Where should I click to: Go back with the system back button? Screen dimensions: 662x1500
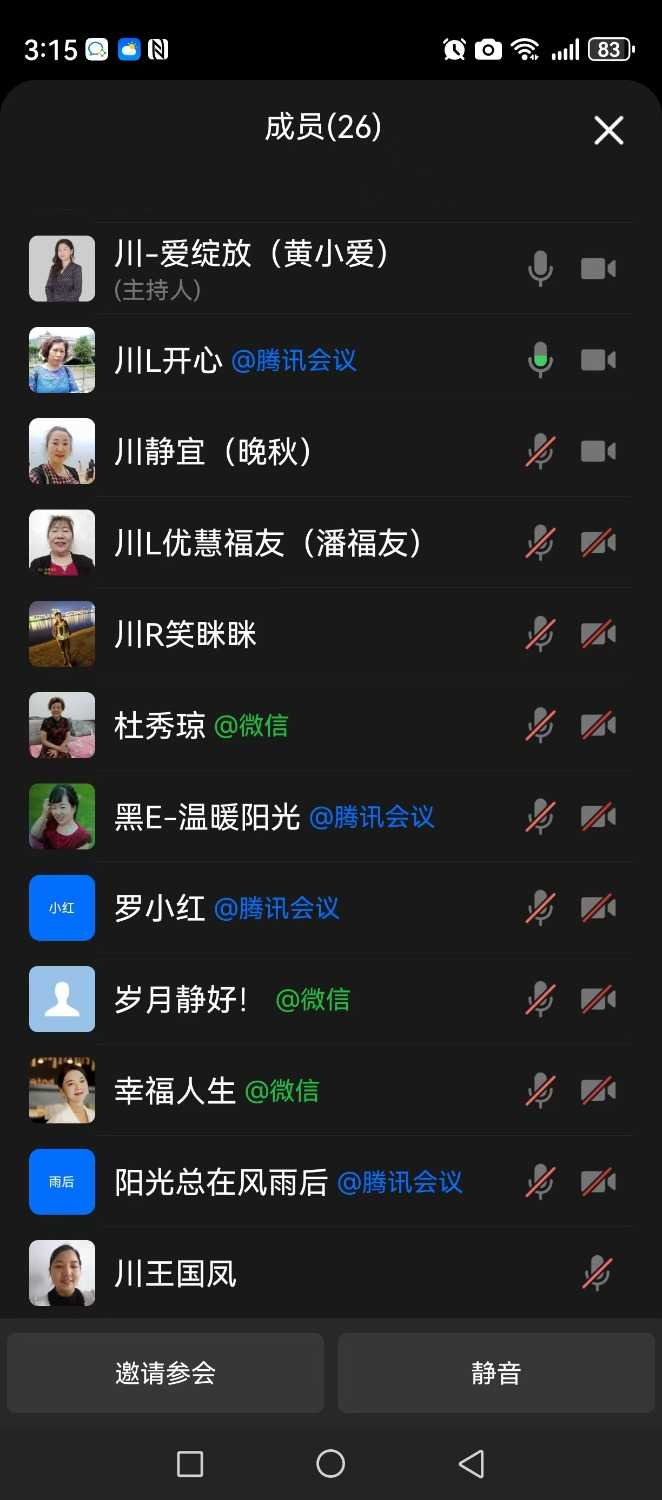[471, 1464]
